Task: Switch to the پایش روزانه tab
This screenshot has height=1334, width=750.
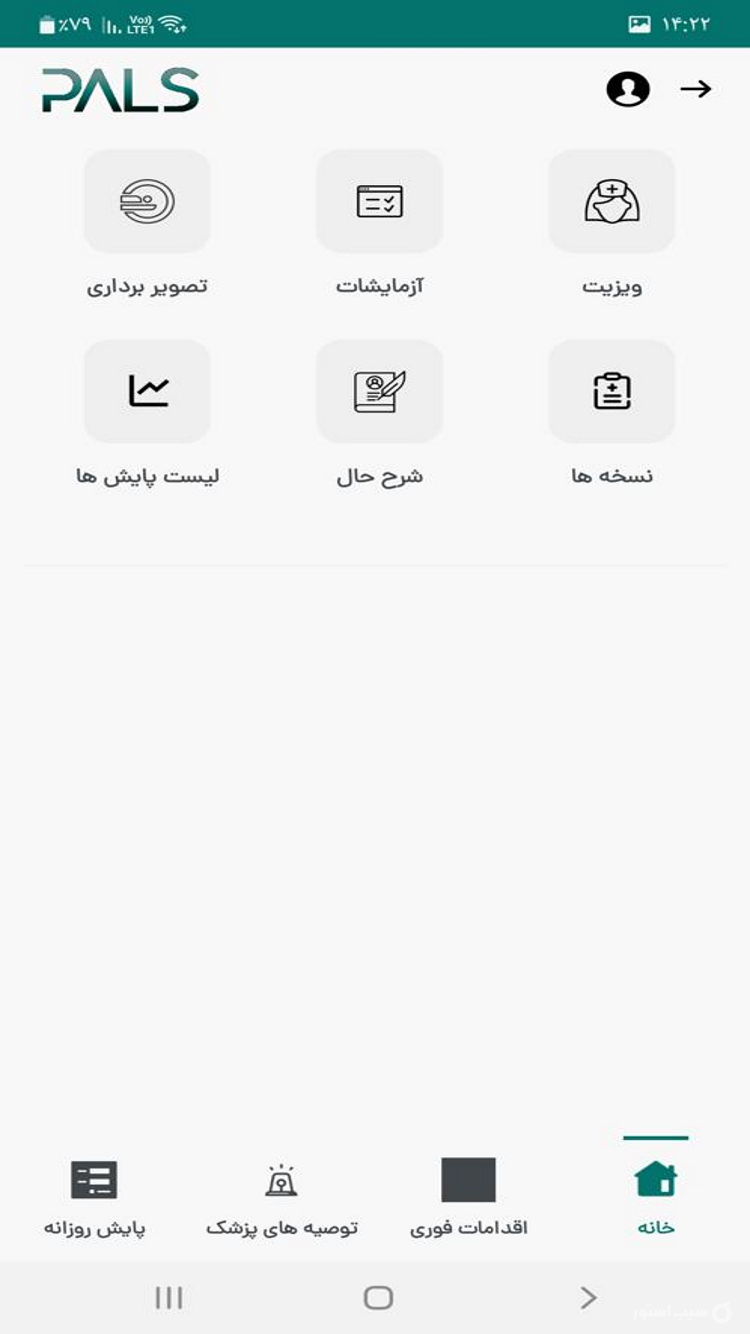Action: pyautogui.click(x=91, y=1197)
